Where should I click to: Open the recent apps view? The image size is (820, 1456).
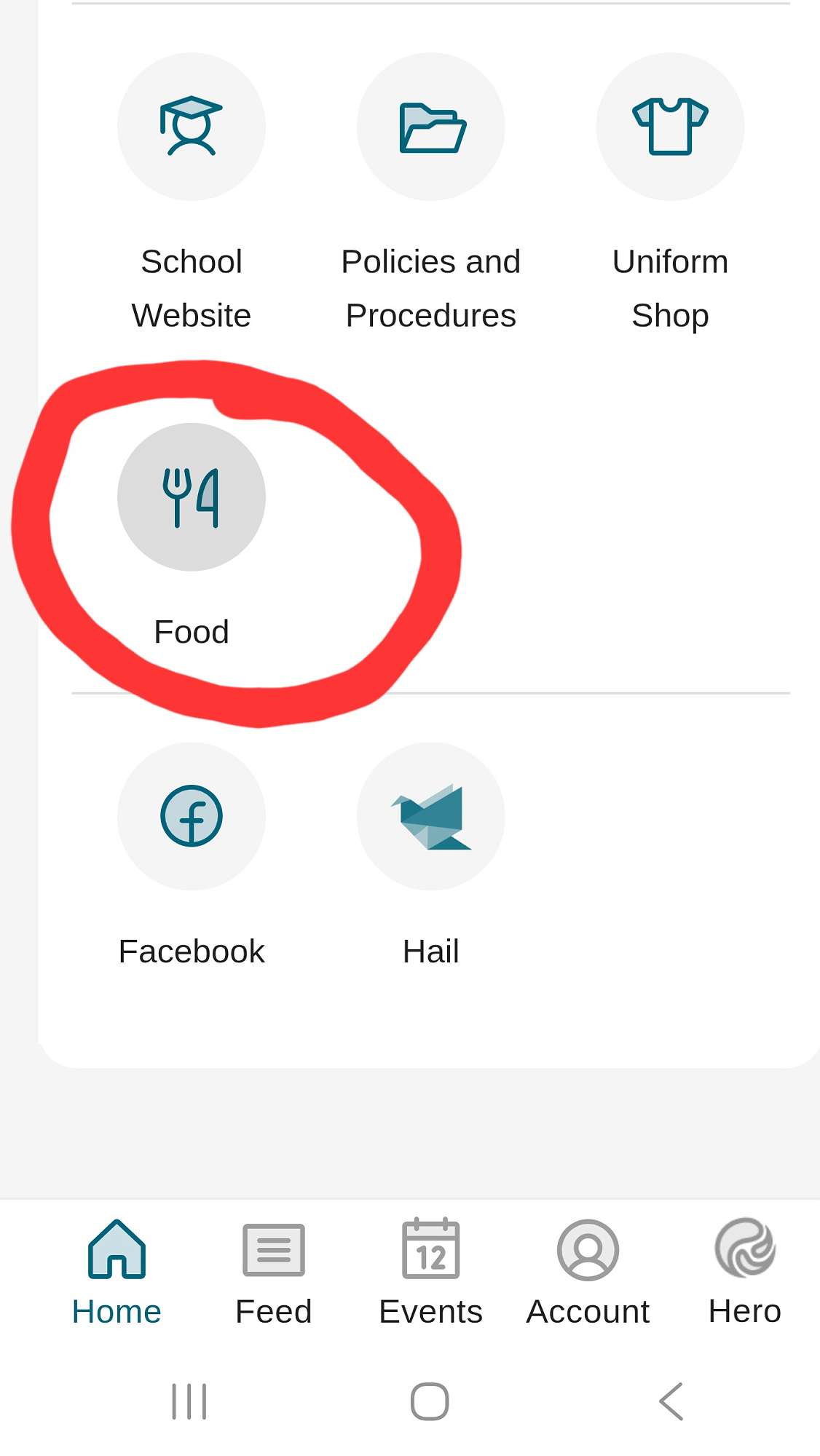189,1401
